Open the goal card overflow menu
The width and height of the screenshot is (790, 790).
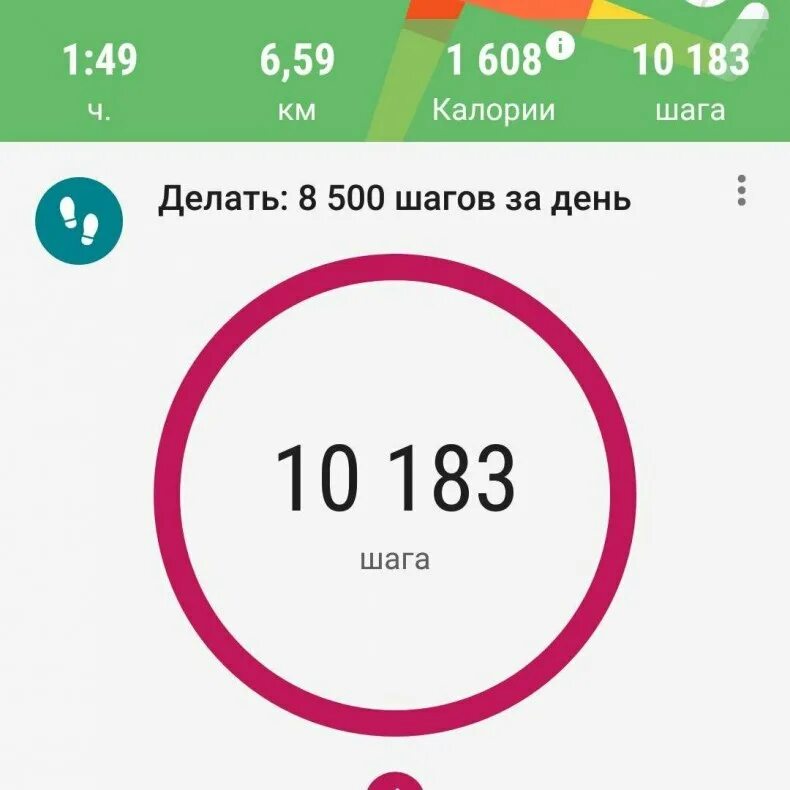(x=741, y=191)
